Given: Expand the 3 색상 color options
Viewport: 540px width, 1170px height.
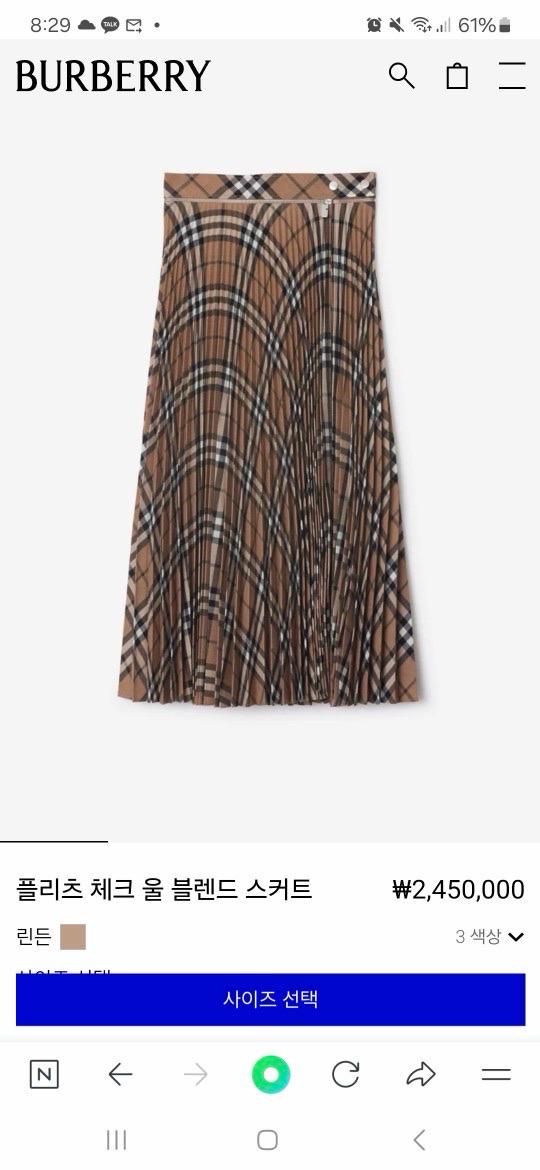Looking at the screenshot, I should click(x=490, y=936).
